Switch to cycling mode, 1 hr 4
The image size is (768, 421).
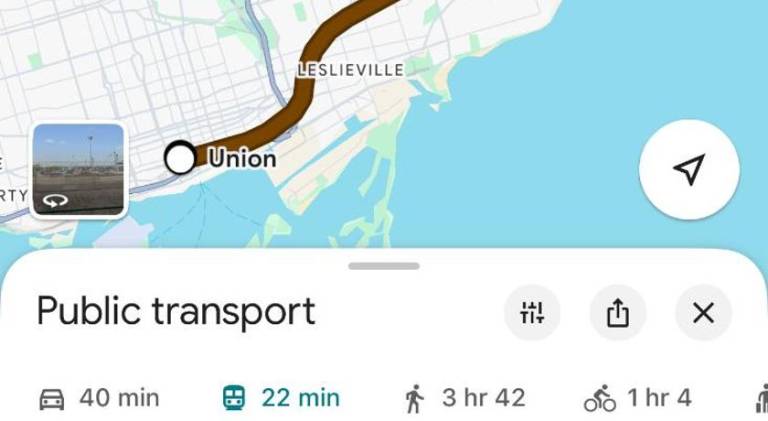tap(638, 398)
